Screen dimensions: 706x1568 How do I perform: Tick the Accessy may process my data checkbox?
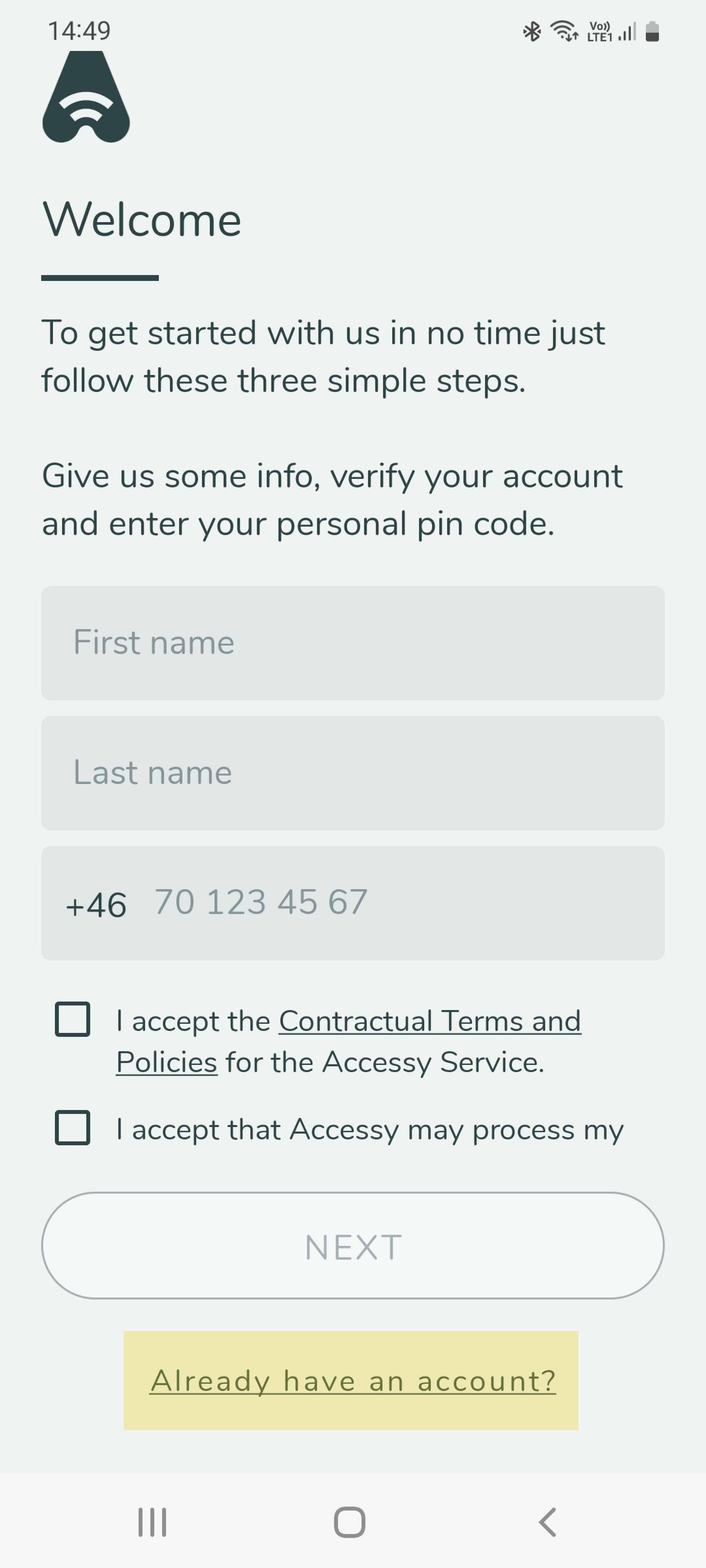[x=73, y=1127]
